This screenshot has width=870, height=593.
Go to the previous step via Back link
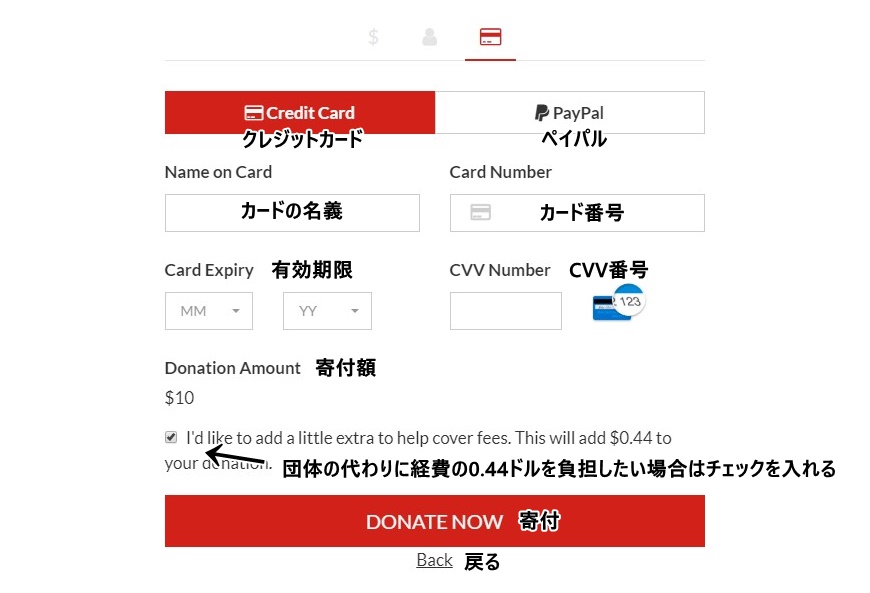coord(434,560)
